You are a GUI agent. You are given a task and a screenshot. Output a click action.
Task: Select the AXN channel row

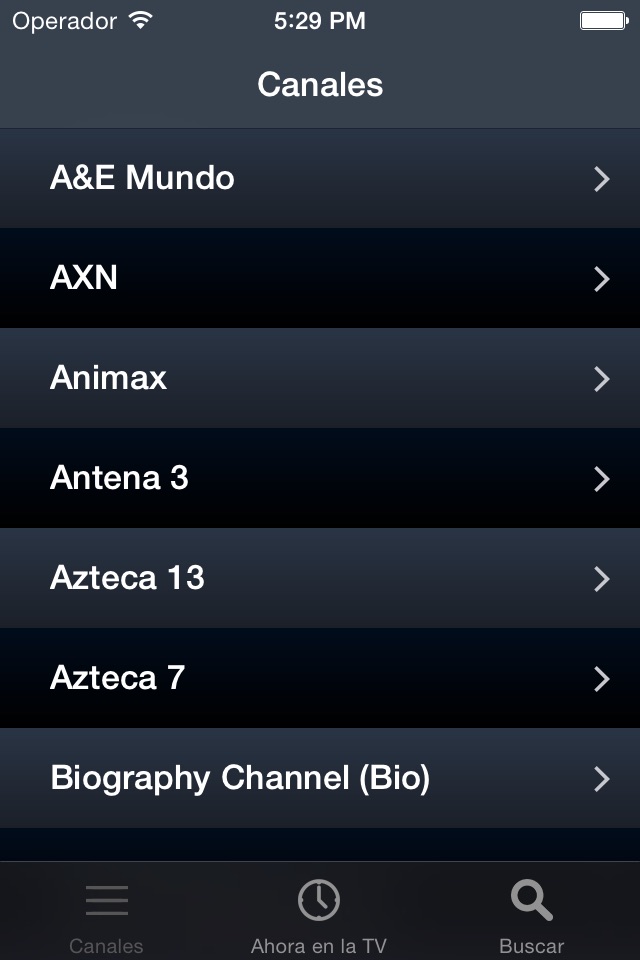pyautogui.click(x=320, y=278)
